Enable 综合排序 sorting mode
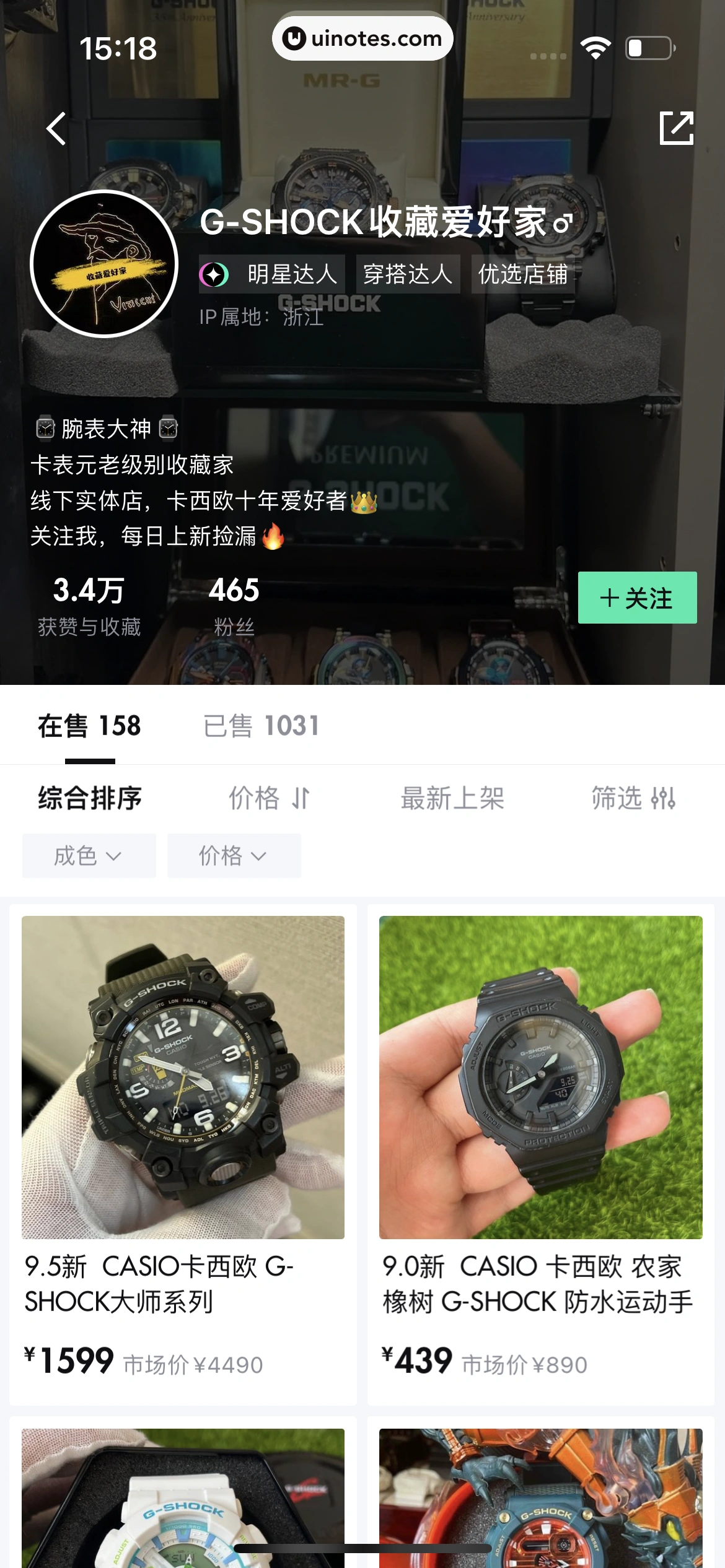This screenshot has height=1568, width=725. tap(89, 799)
